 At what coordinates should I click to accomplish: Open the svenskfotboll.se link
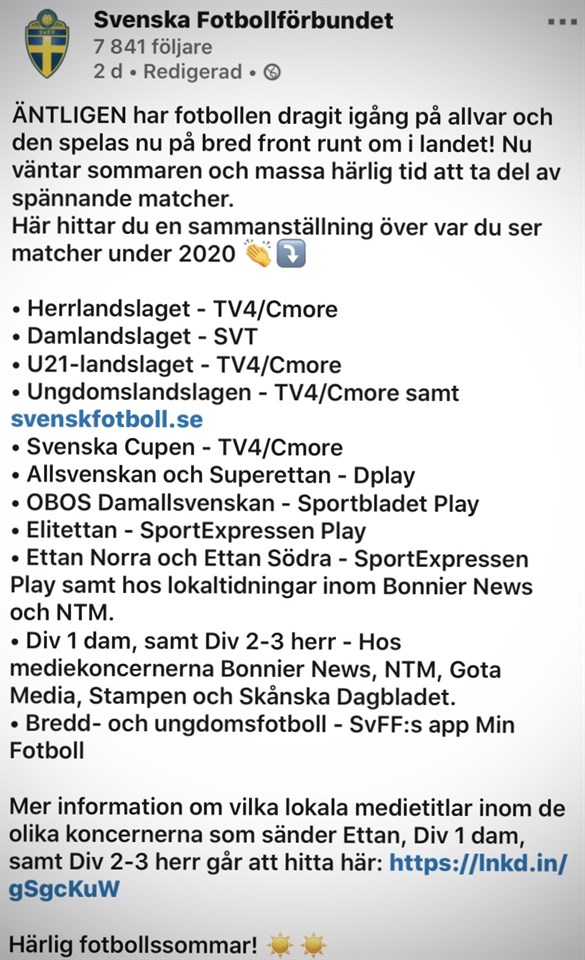[107, 419]
